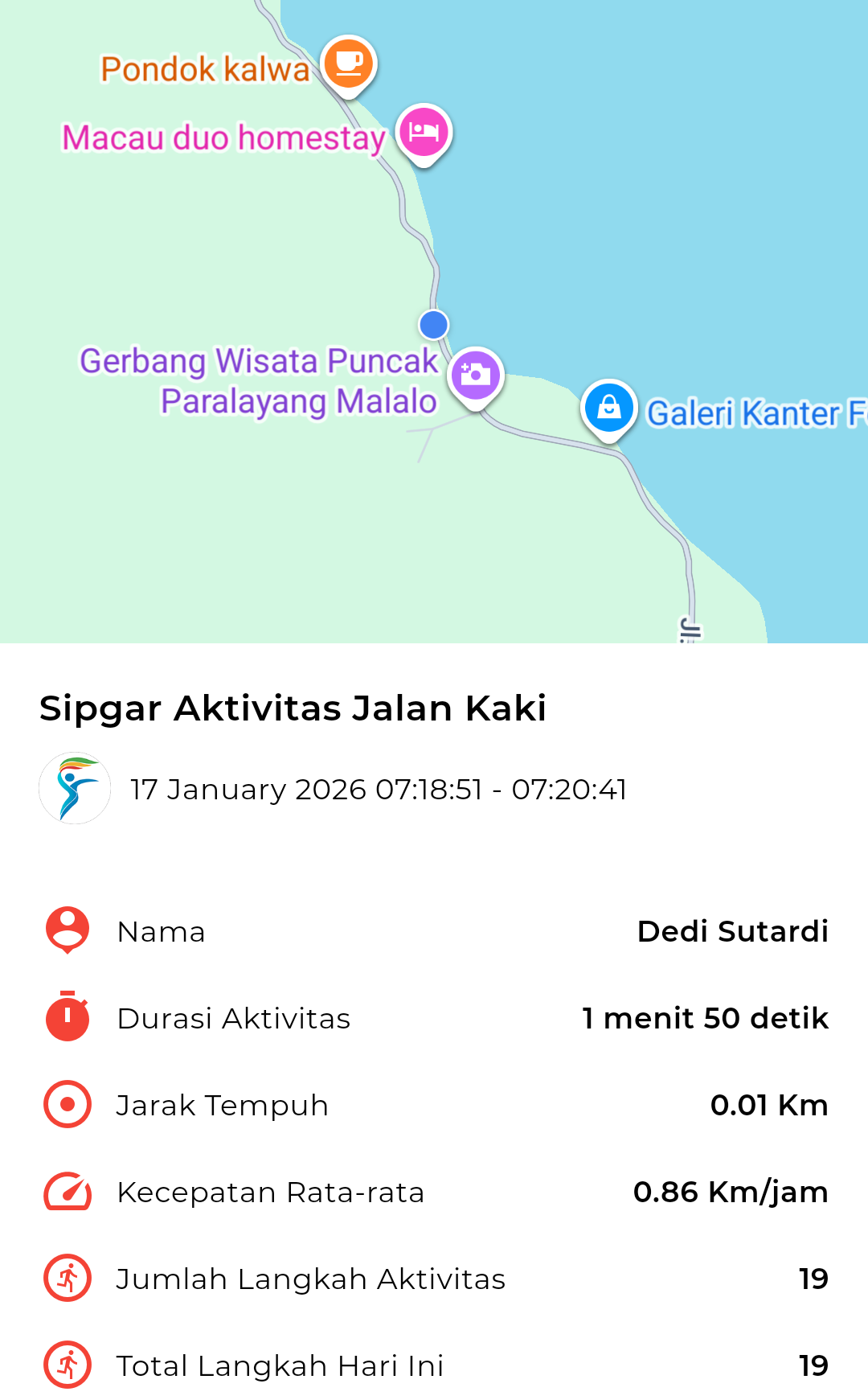Tap the blue activity location dot
868x1400 pixels.
click(x=434, y=325)
